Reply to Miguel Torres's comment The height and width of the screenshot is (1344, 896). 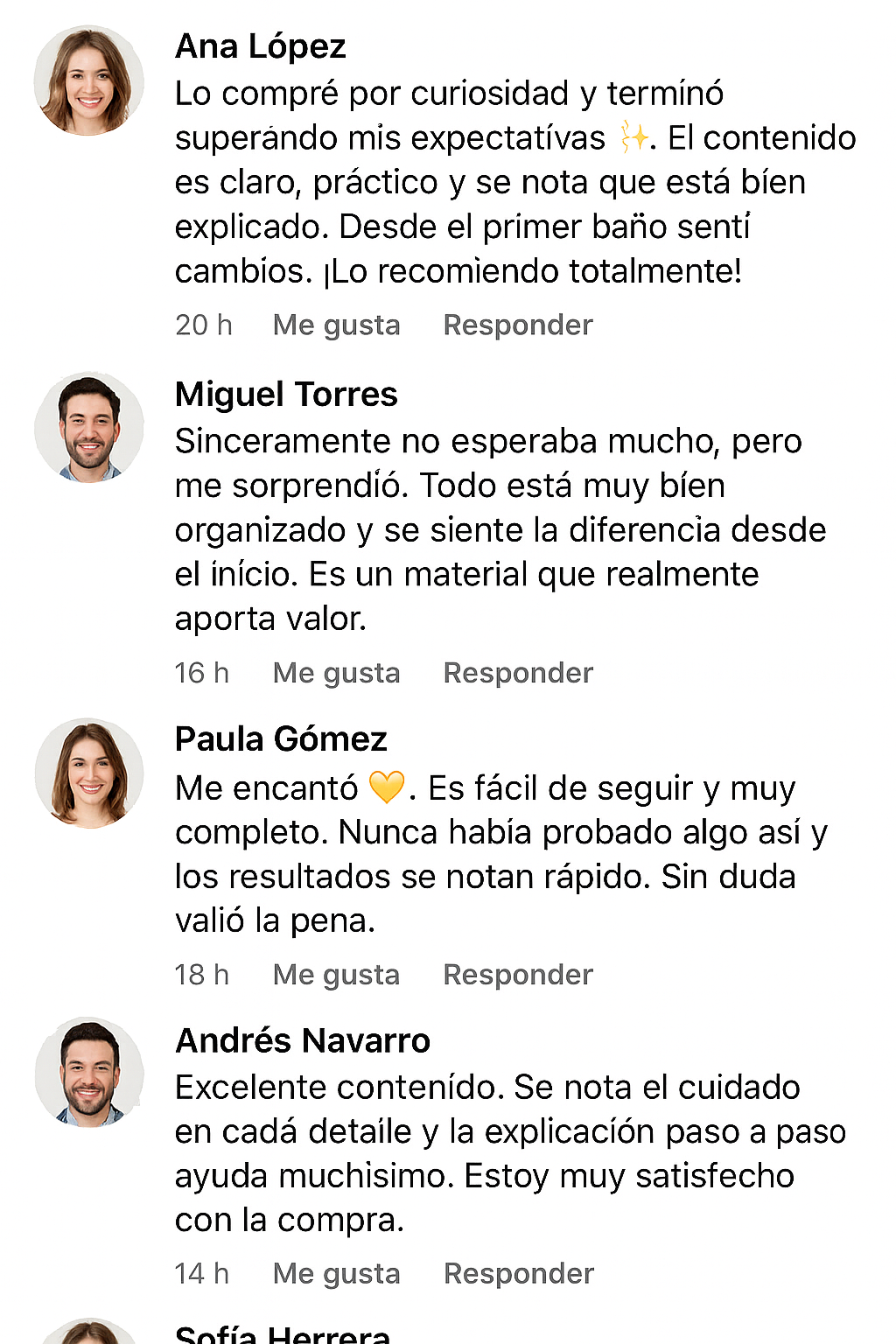point(518,673)
